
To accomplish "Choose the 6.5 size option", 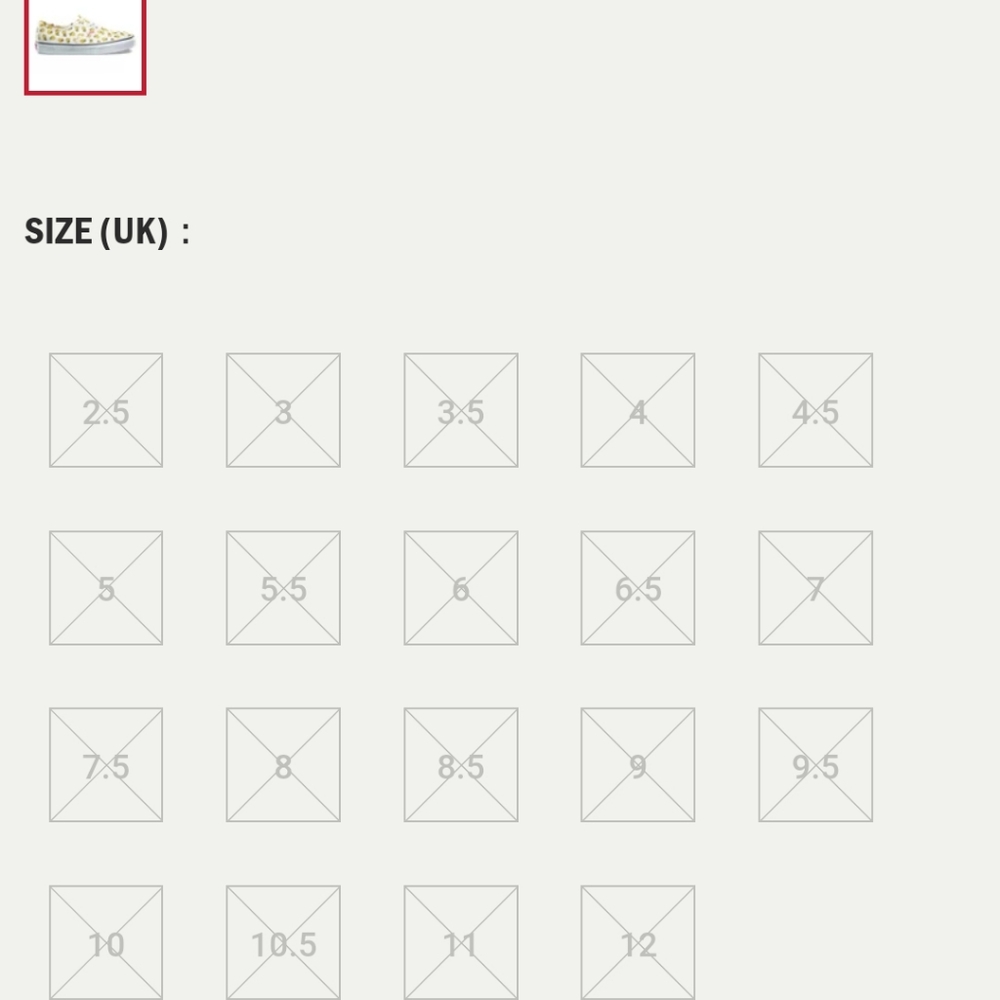I will tap(638, 588).
